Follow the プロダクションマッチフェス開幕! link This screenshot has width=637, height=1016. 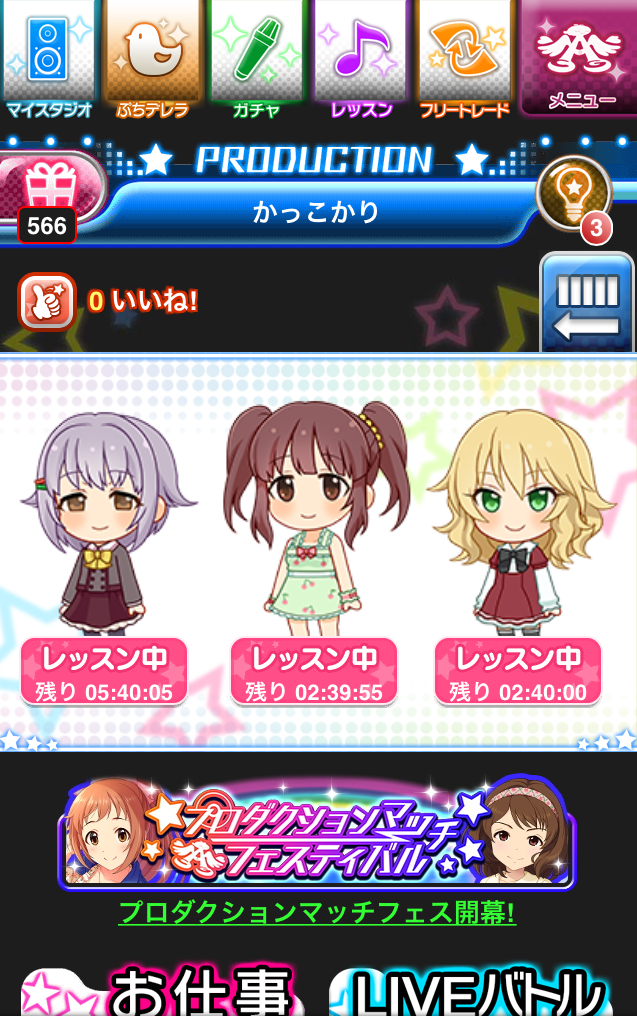pos(317,912)
